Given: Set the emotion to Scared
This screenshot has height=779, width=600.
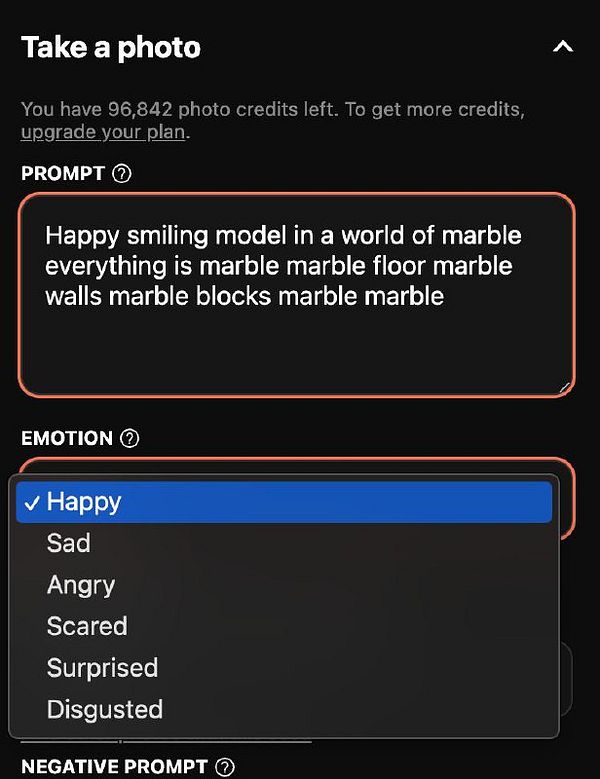Looking at the screenshot, I should pyautogui.click(x=87, y=626).
